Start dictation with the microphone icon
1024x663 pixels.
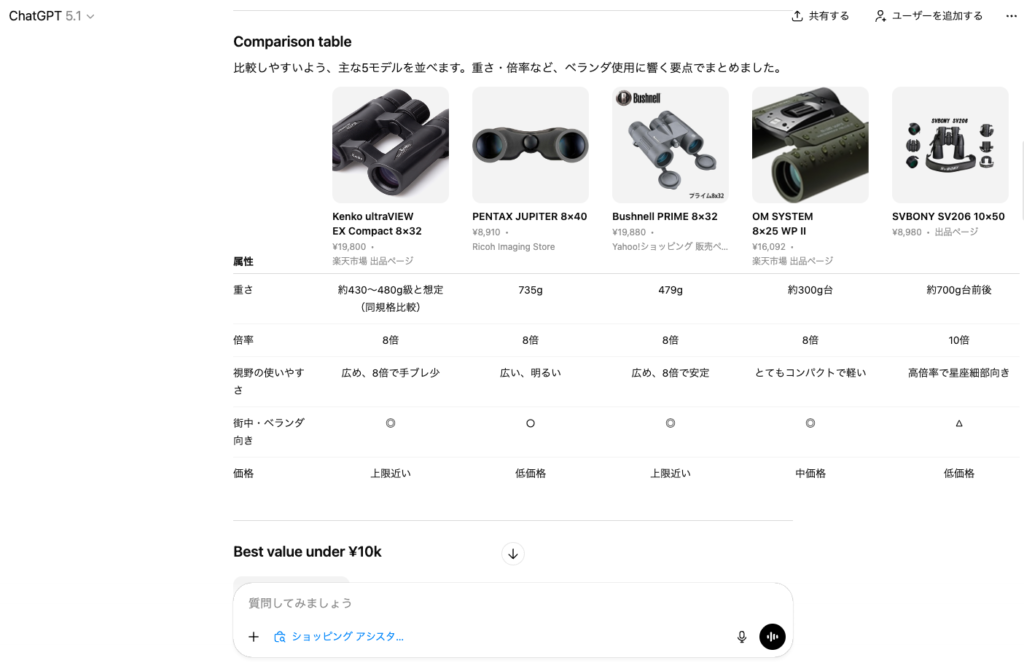[x=742, y=636]
